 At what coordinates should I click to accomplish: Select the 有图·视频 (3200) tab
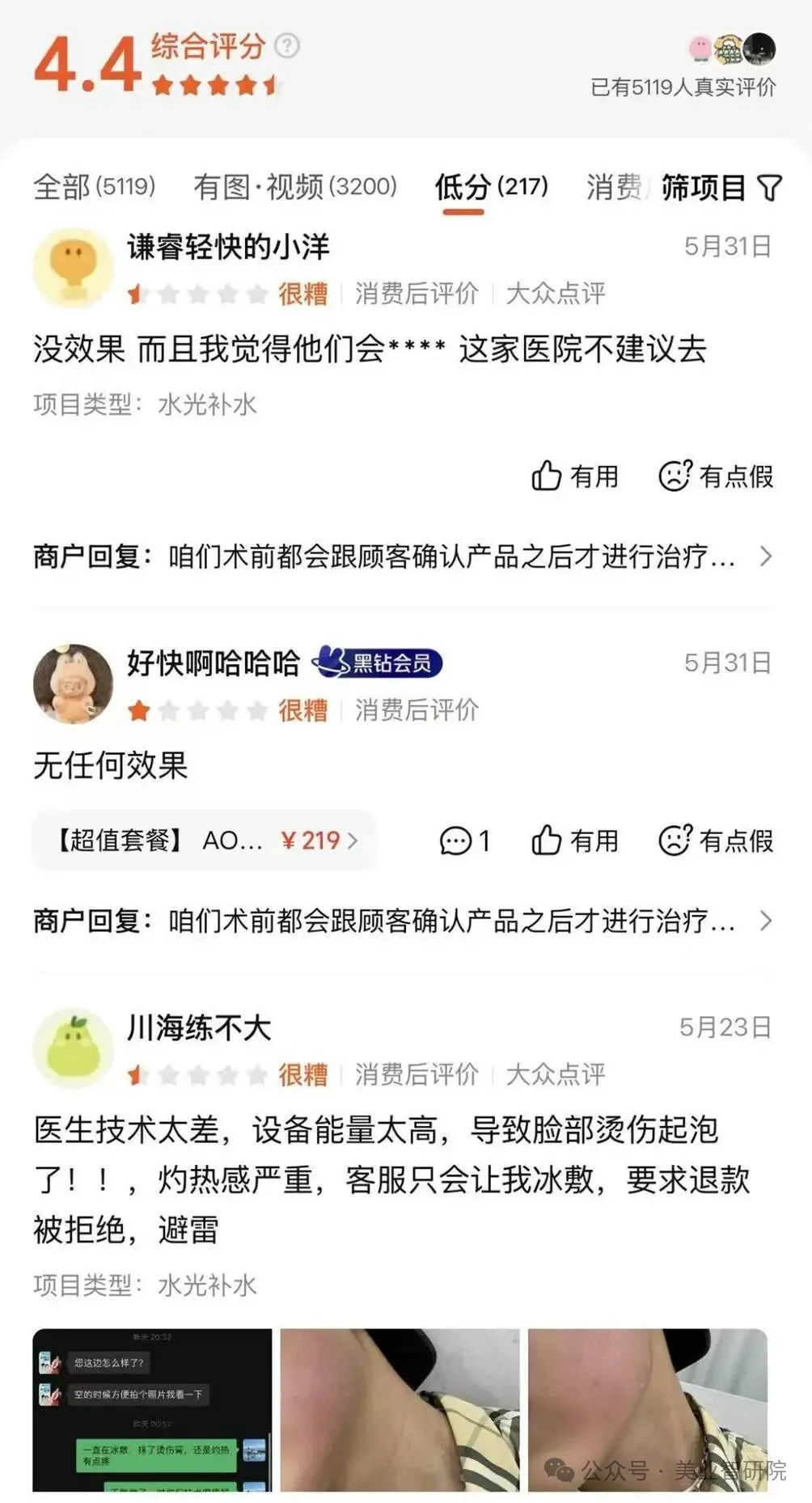pos(294,187)
